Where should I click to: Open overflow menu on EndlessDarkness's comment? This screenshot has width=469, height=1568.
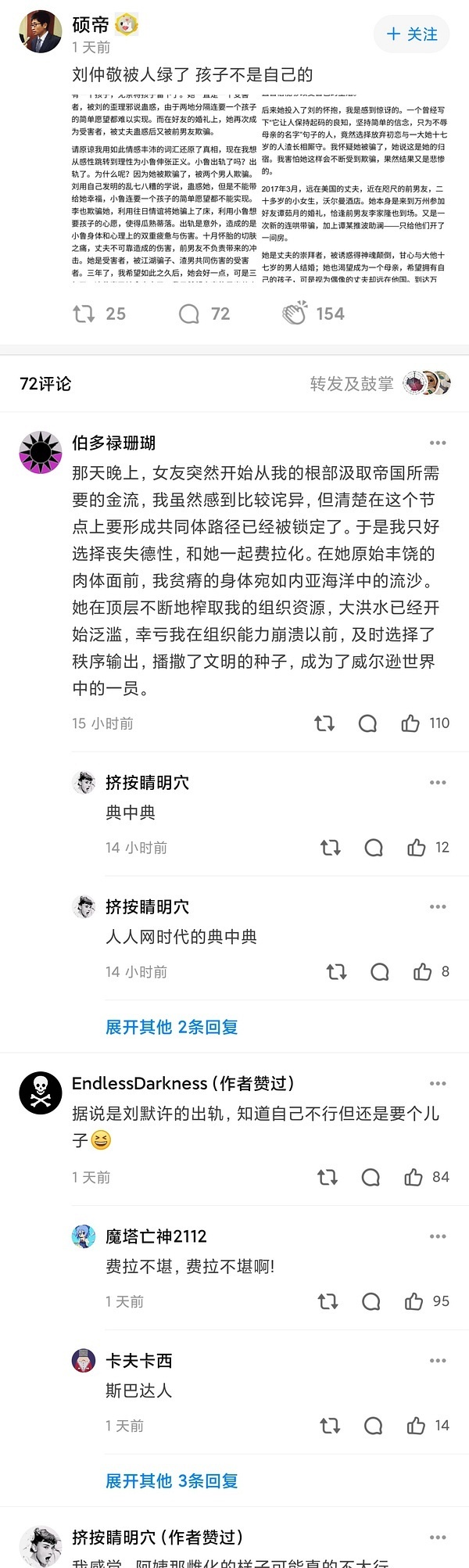click(438, 1084)
